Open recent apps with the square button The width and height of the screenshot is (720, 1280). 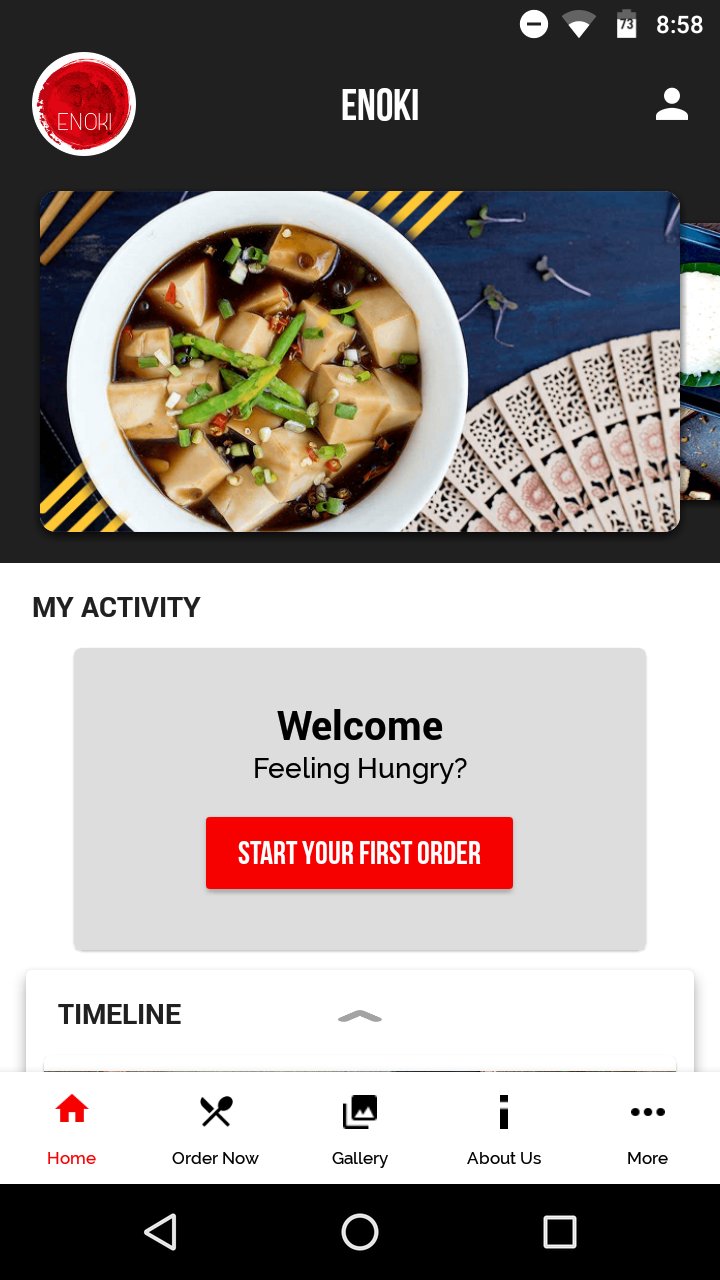[560, 1232]
